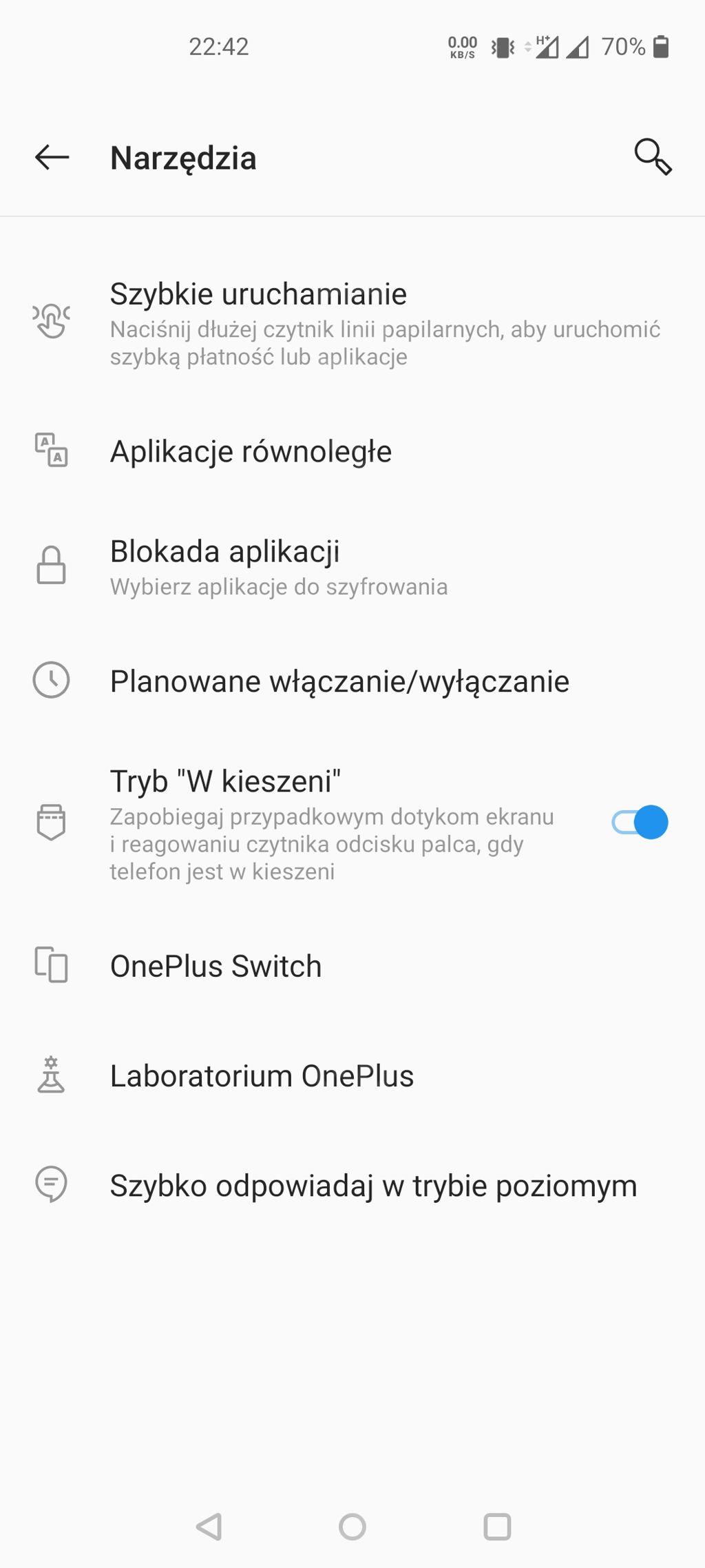Open Blokada aplikacji

point(352,566)
